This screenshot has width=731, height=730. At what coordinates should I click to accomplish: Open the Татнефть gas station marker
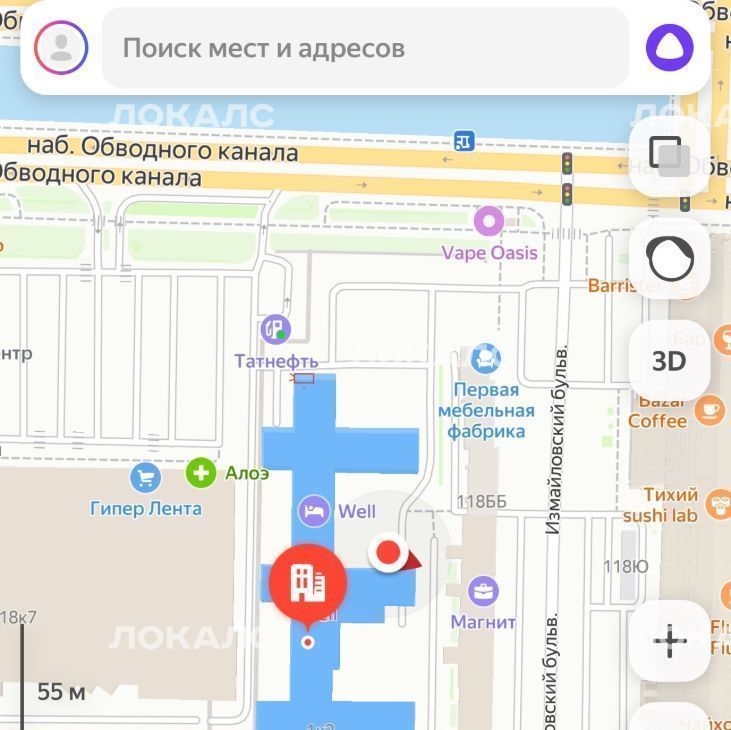pyautogui.click(x=275, y=328)
